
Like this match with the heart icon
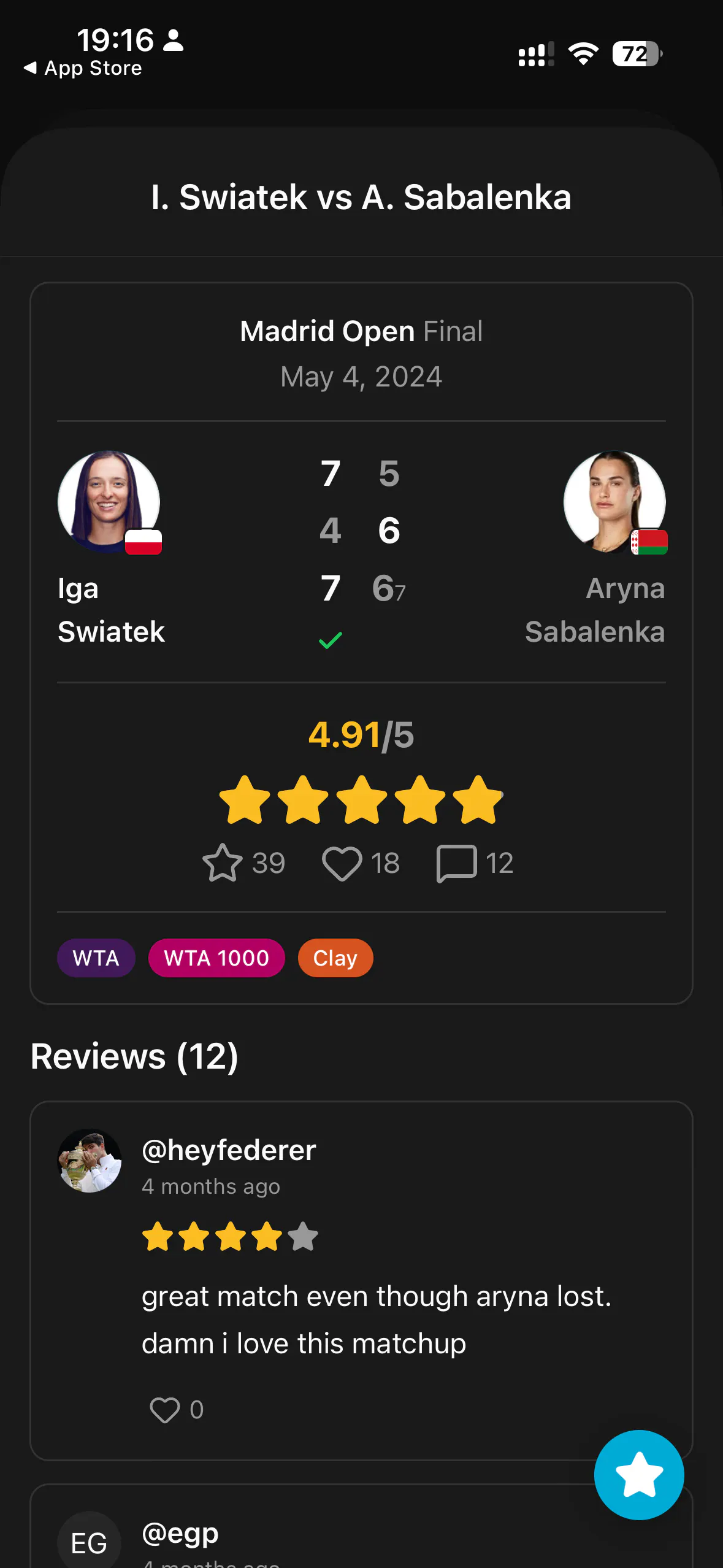342,863
